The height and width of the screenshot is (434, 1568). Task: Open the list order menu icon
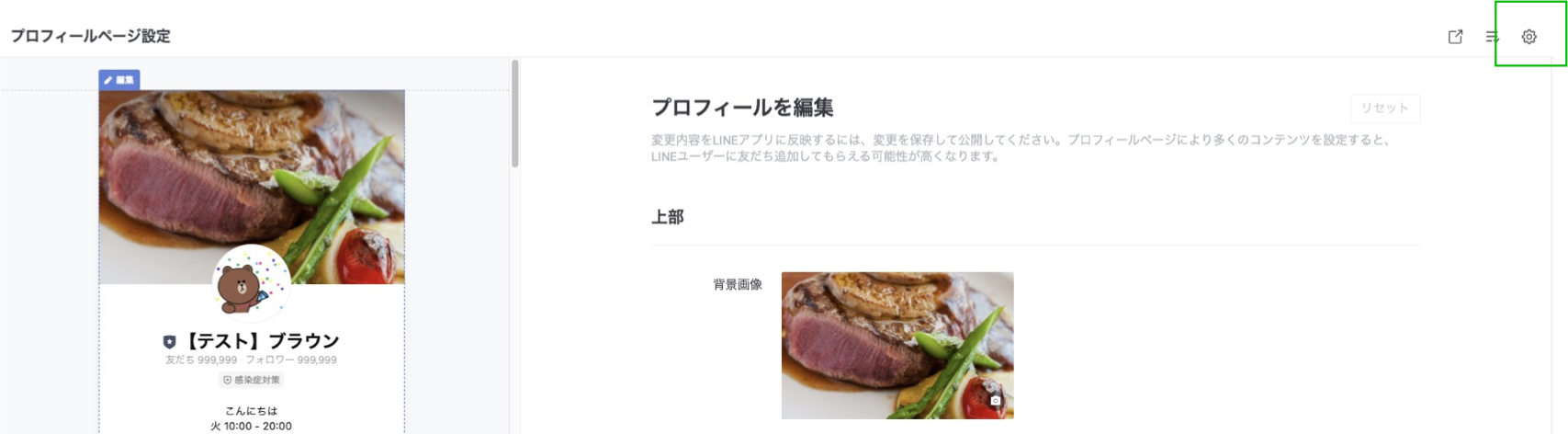pyautogui.click(x=1492, y=37)
